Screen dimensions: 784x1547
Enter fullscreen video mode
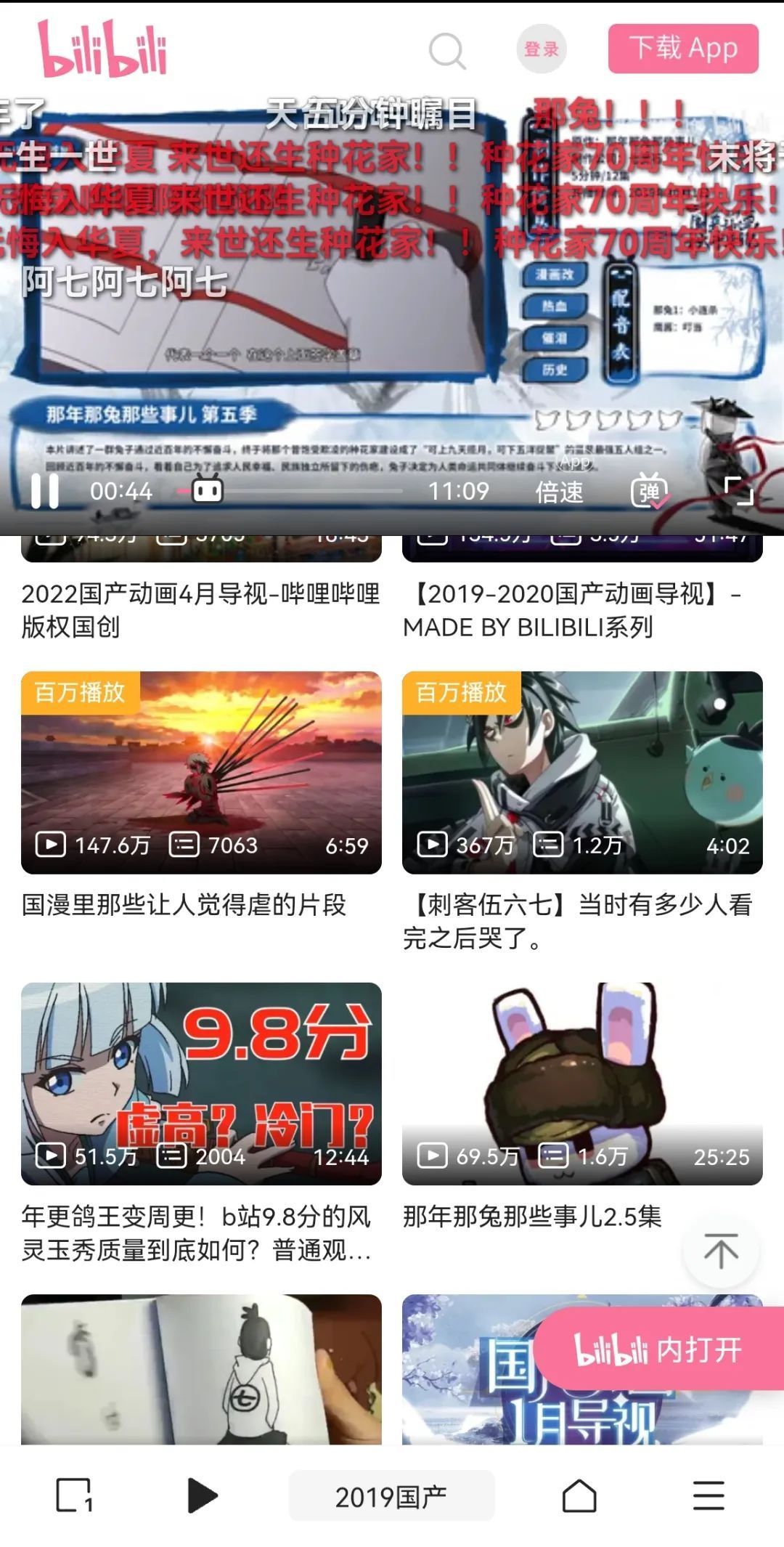739,492
